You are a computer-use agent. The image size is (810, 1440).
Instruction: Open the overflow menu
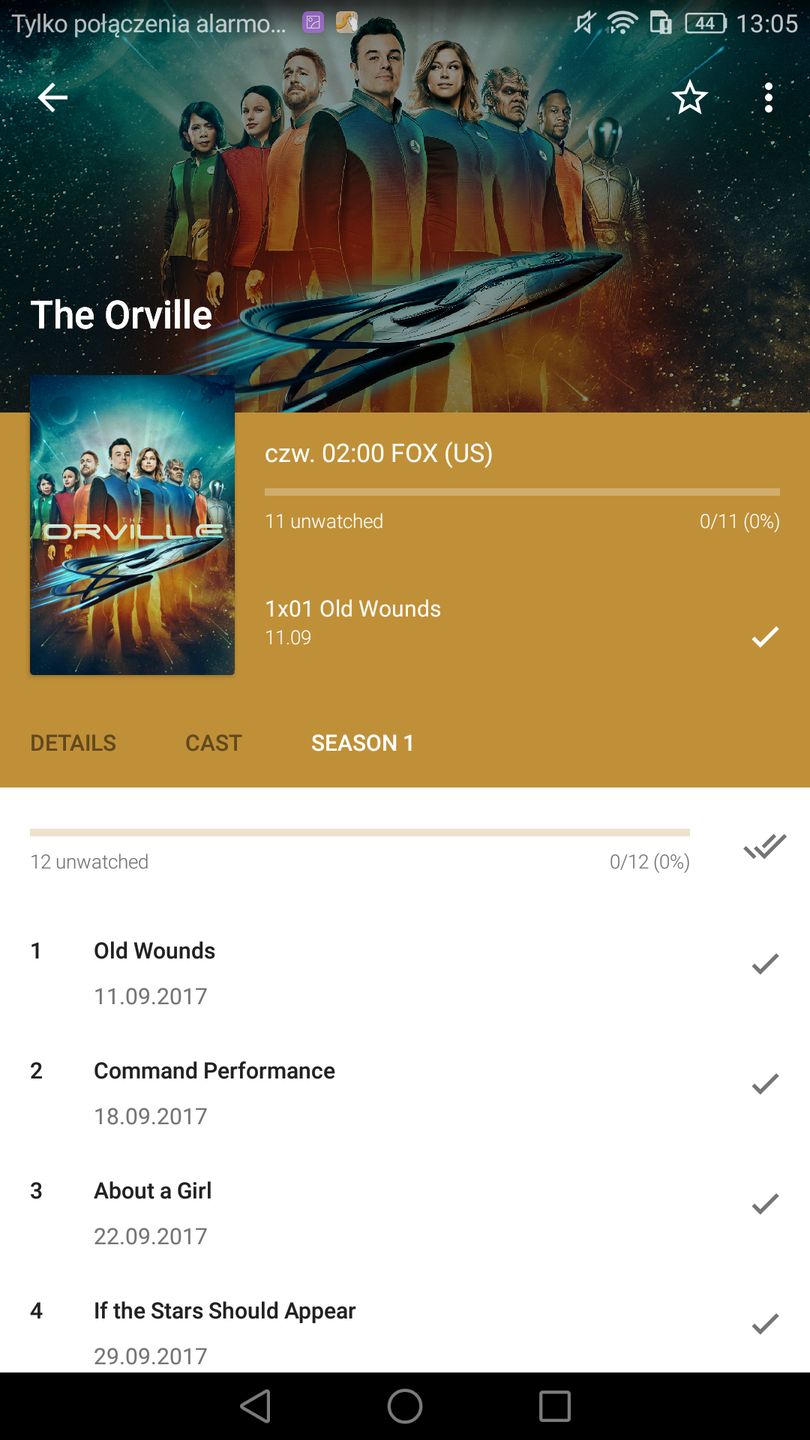coord(768,98)
